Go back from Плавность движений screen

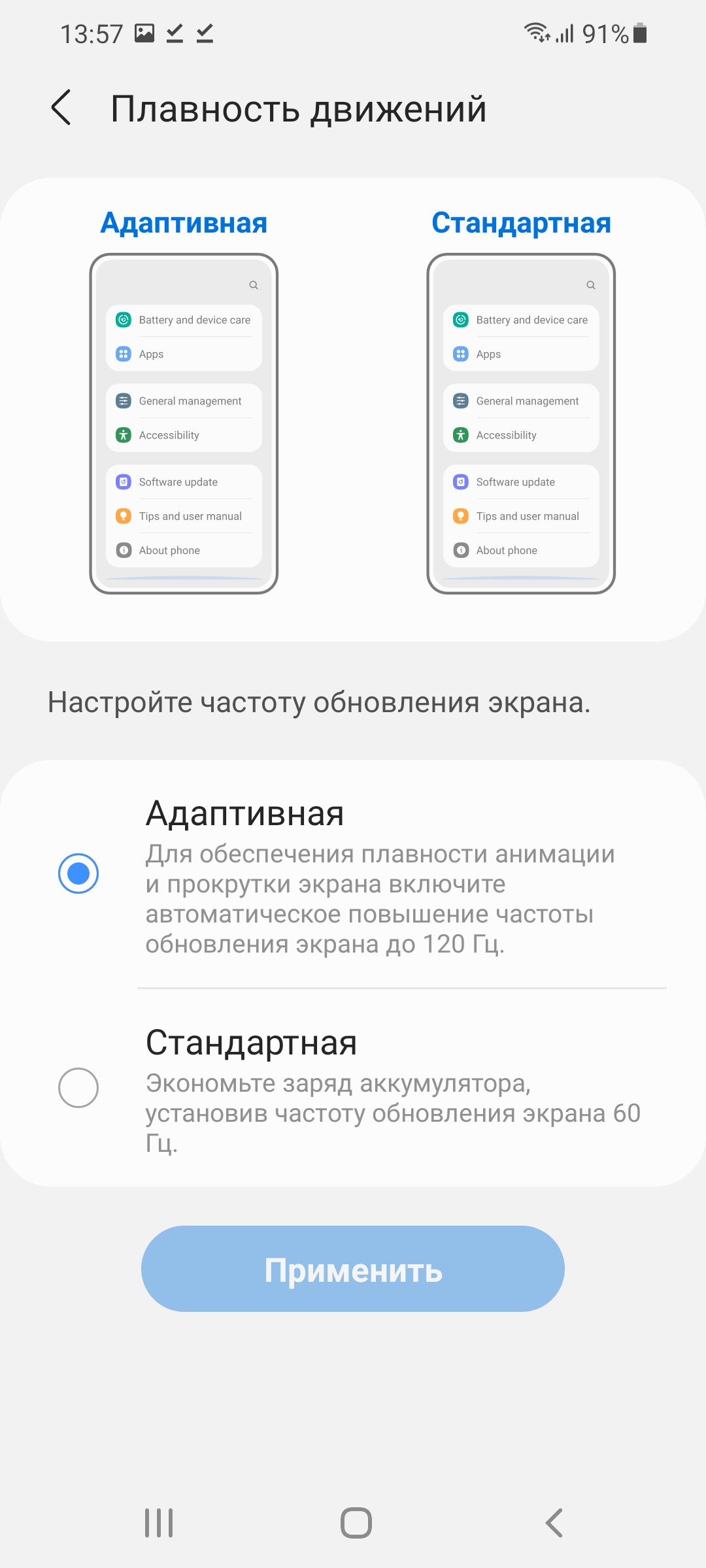[61, 108]
